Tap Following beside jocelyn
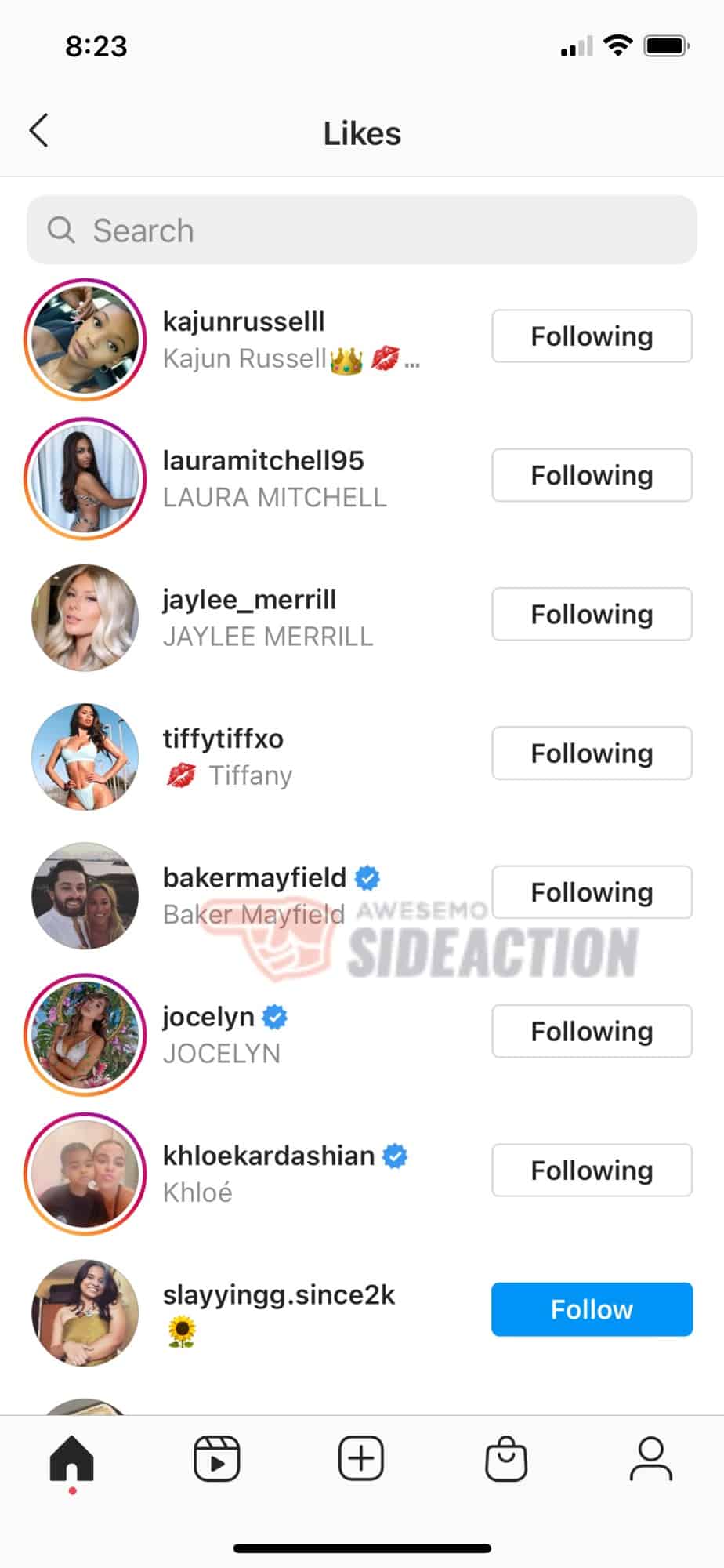Image resolution: width=724 pixels, height=1568 pixels. tap(592, 1031)
